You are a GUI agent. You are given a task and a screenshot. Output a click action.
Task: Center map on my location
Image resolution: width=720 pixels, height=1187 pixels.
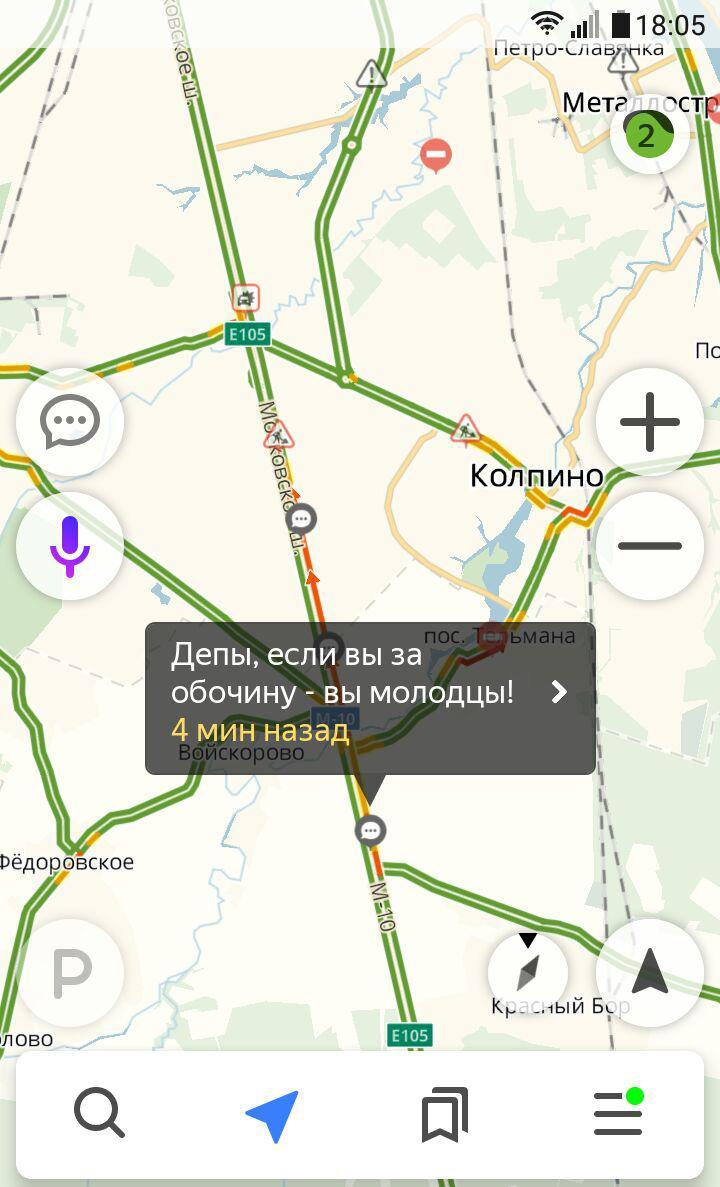pos(650,972)
